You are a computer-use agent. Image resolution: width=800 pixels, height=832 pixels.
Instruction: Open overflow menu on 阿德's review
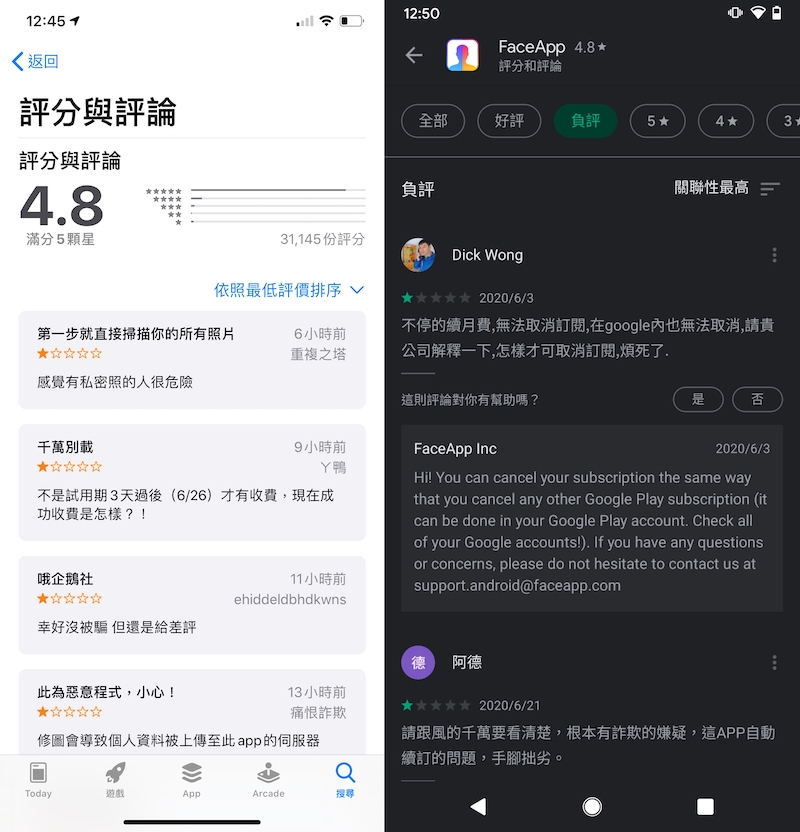pyautogui.click(x=774, y=662)
